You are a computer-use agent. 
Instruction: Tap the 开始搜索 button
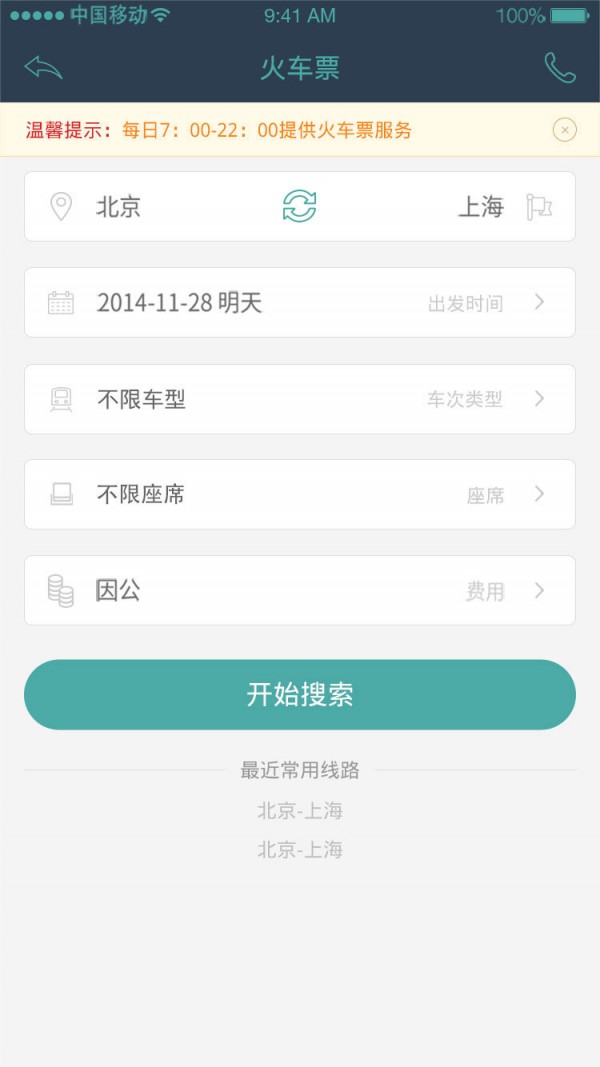[x=300, y=694]
